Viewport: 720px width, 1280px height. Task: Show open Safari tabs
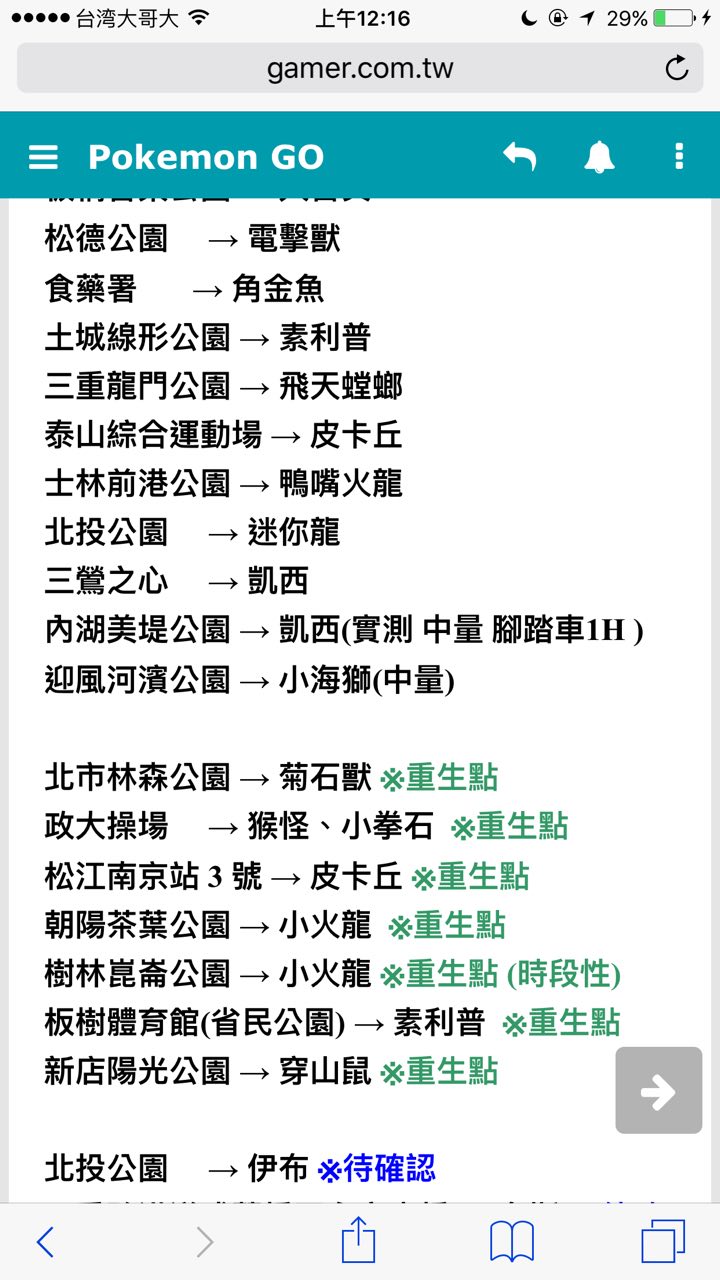[663, 1242]
